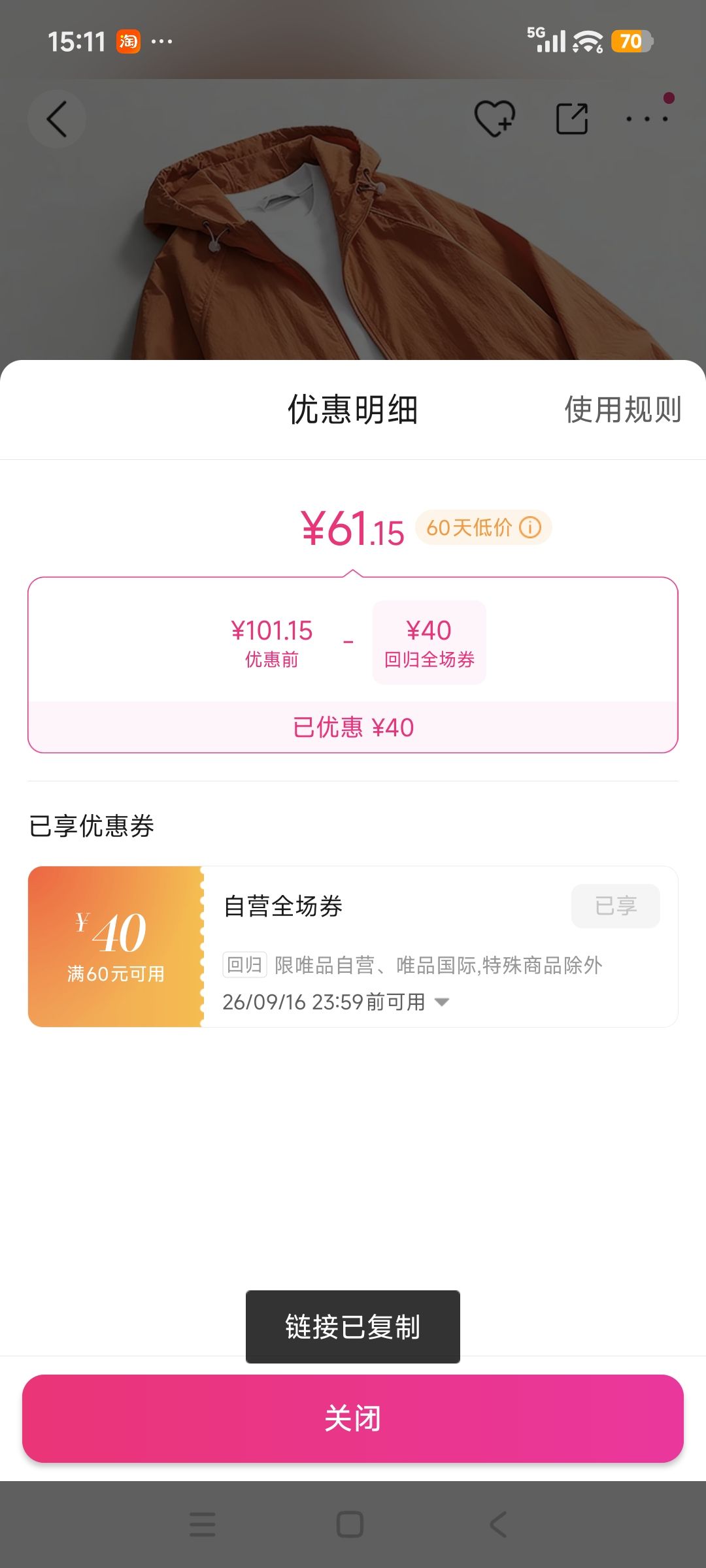Add the jacket to favorites
706x1568 pixels.
coord(495,119)
